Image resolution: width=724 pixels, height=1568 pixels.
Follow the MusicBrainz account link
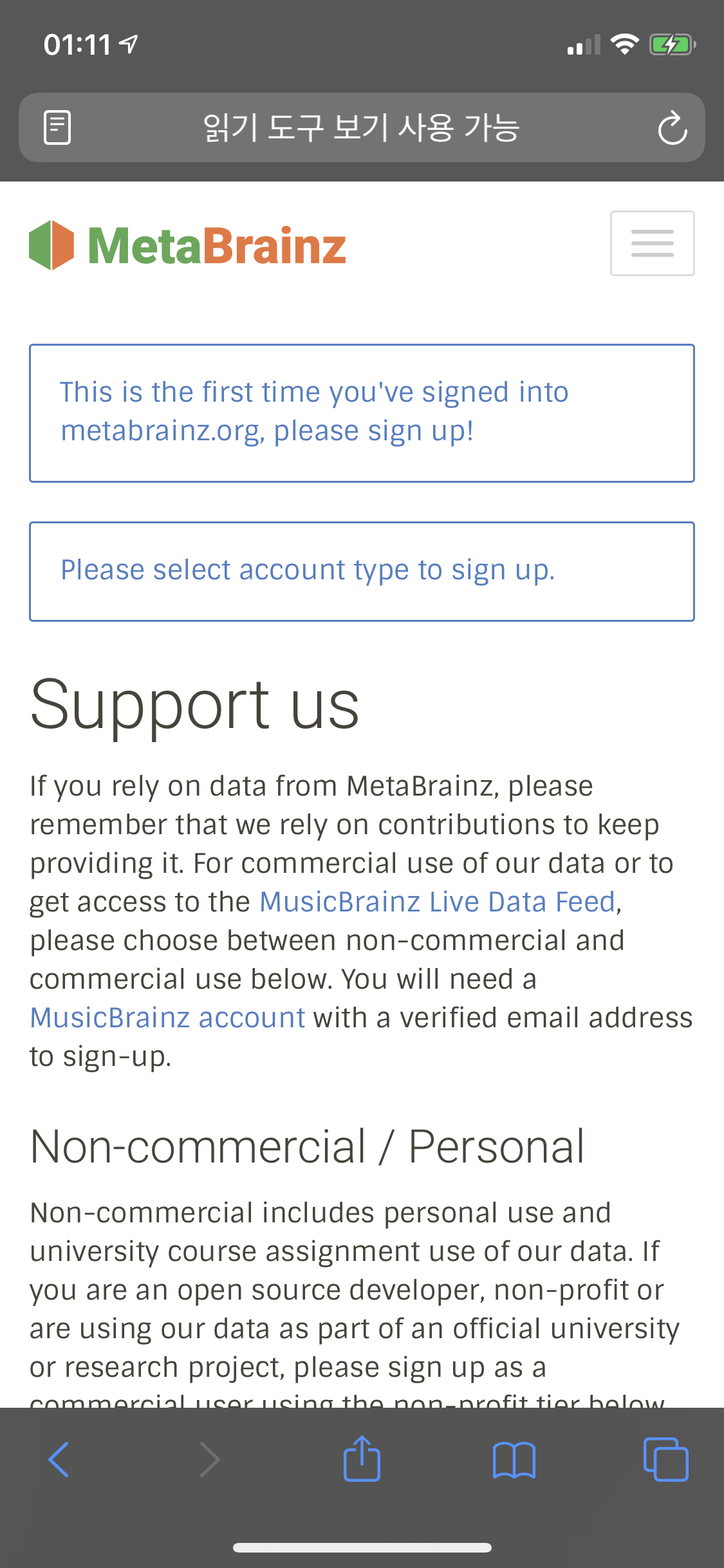[167, 1018]
